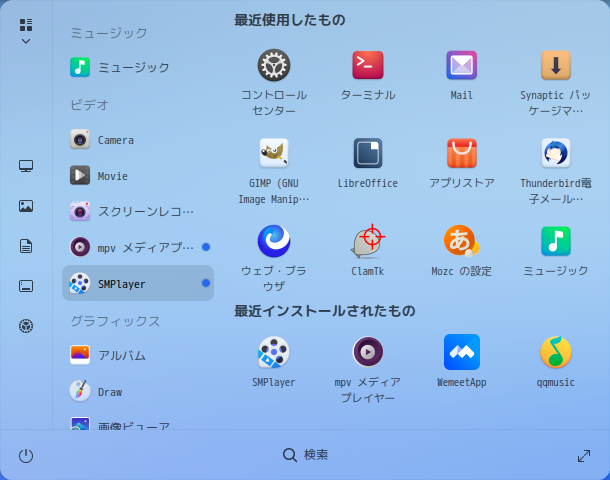610x480 pixels.
Task: Expand launcher to fullscreen mode
Action: tap(584, 455)
